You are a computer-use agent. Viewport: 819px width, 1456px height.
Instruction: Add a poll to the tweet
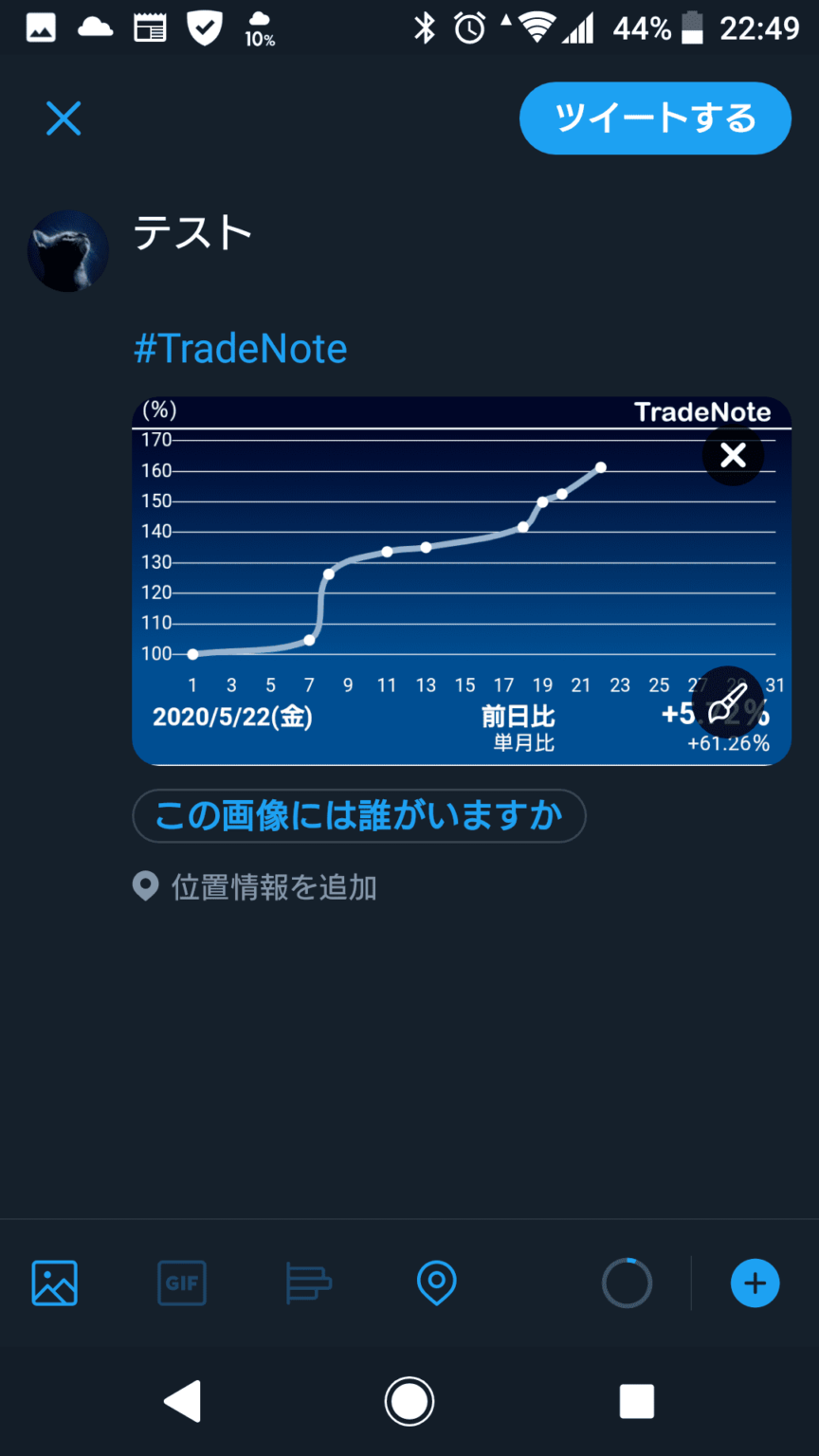point(307,1283)
